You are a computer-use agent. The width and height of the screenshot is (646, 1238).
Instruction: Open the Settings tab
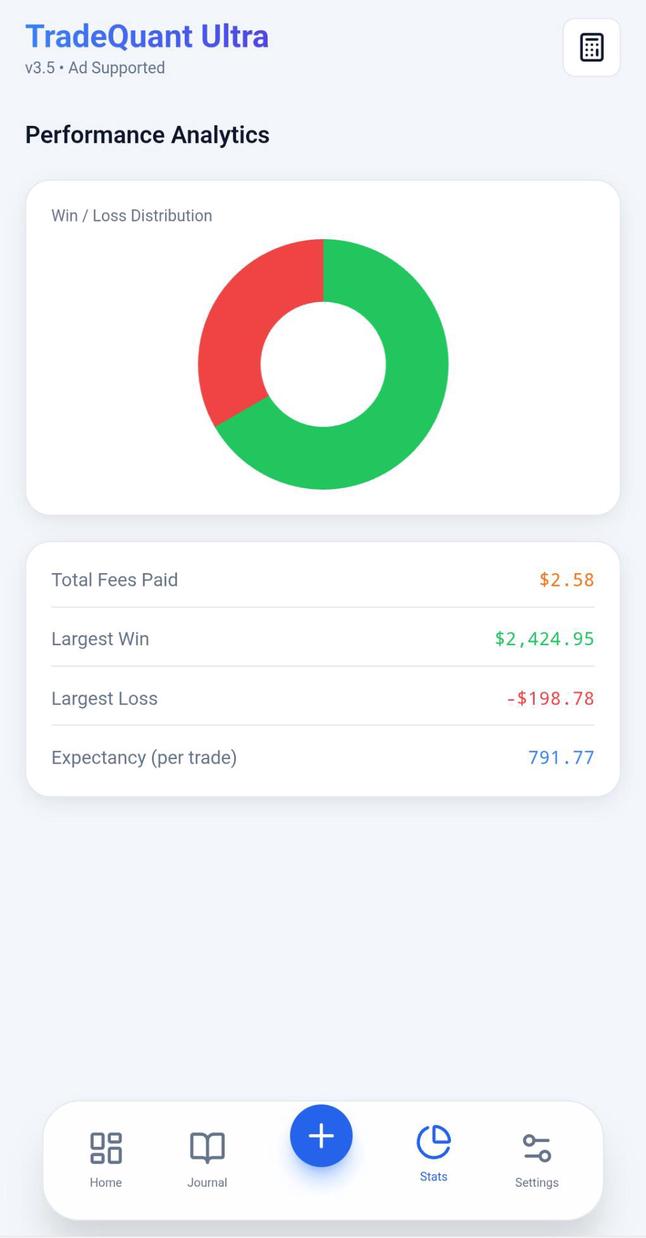[x=536, y=1159]
